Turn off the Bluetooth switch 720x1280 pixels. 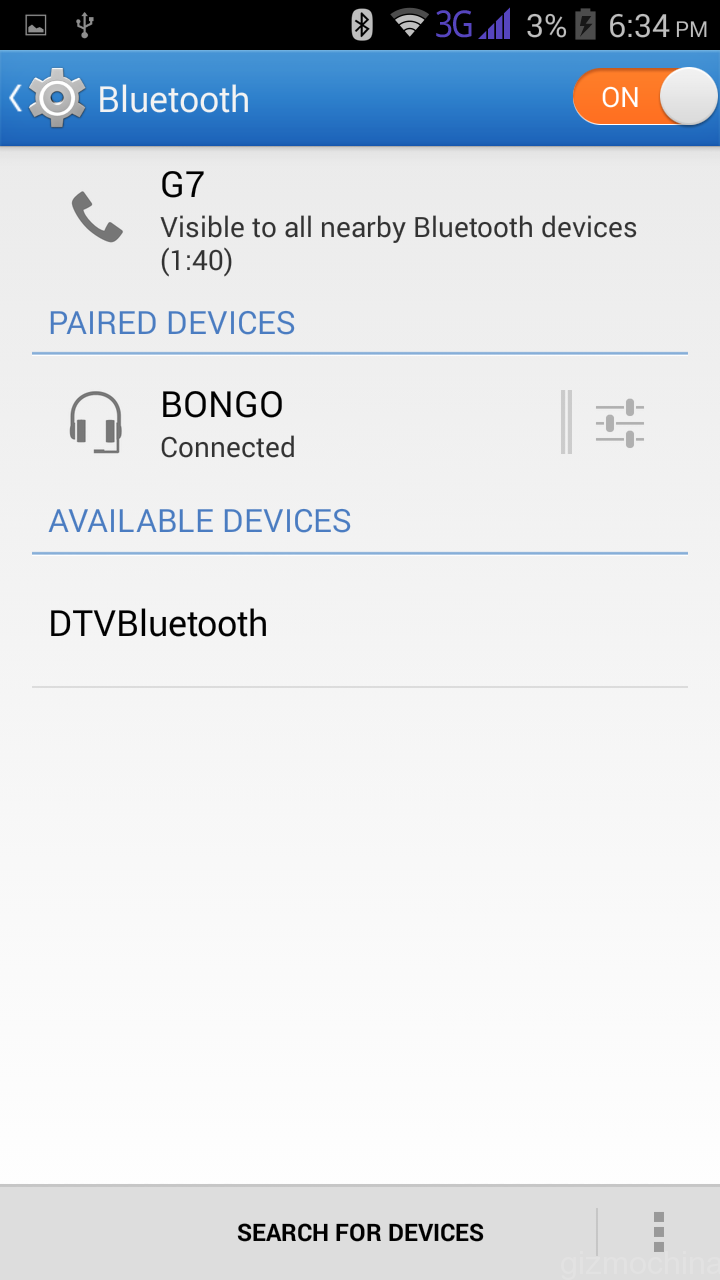(x=644, y=97)
